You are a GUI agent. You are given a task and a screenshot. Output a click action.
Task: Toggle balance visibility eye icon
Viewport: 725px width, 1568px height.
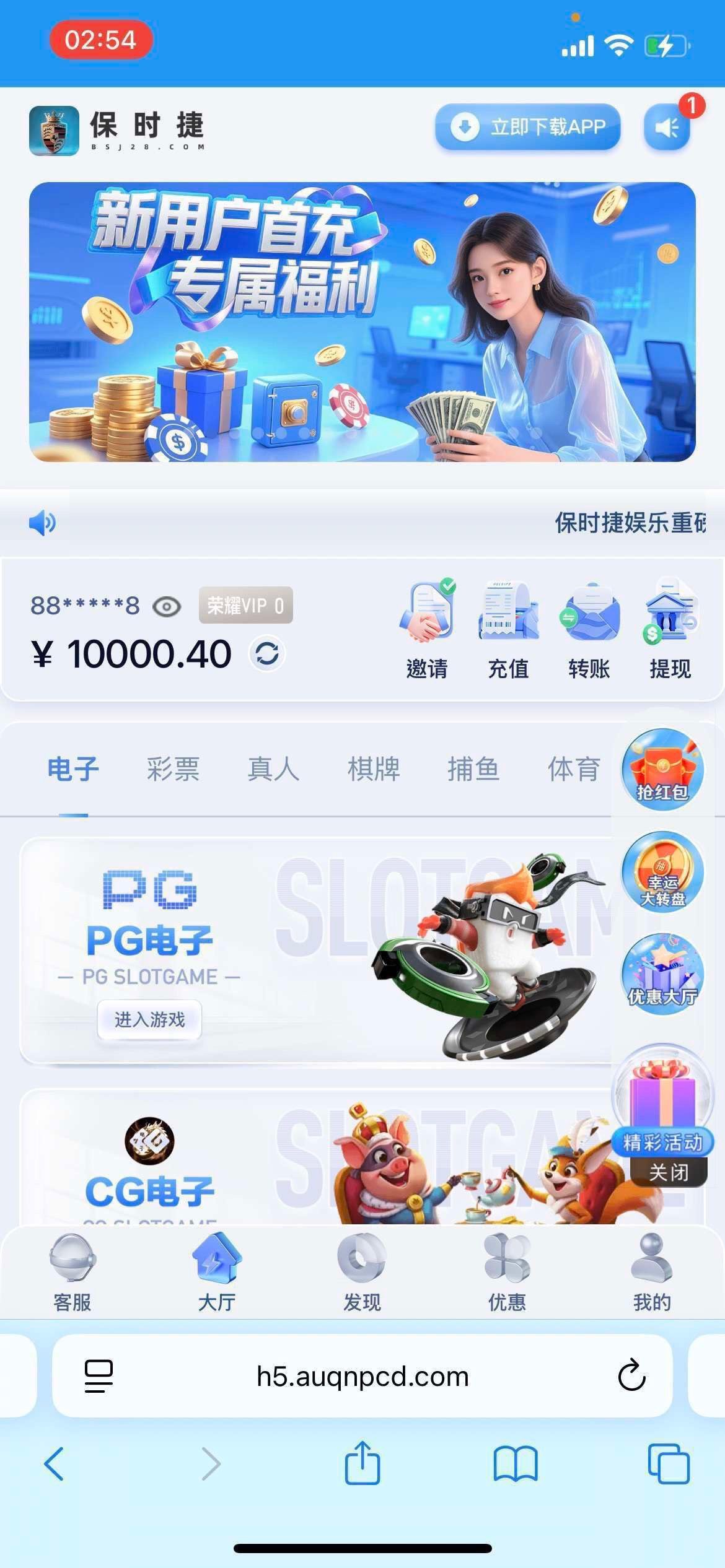coord(167,606)
